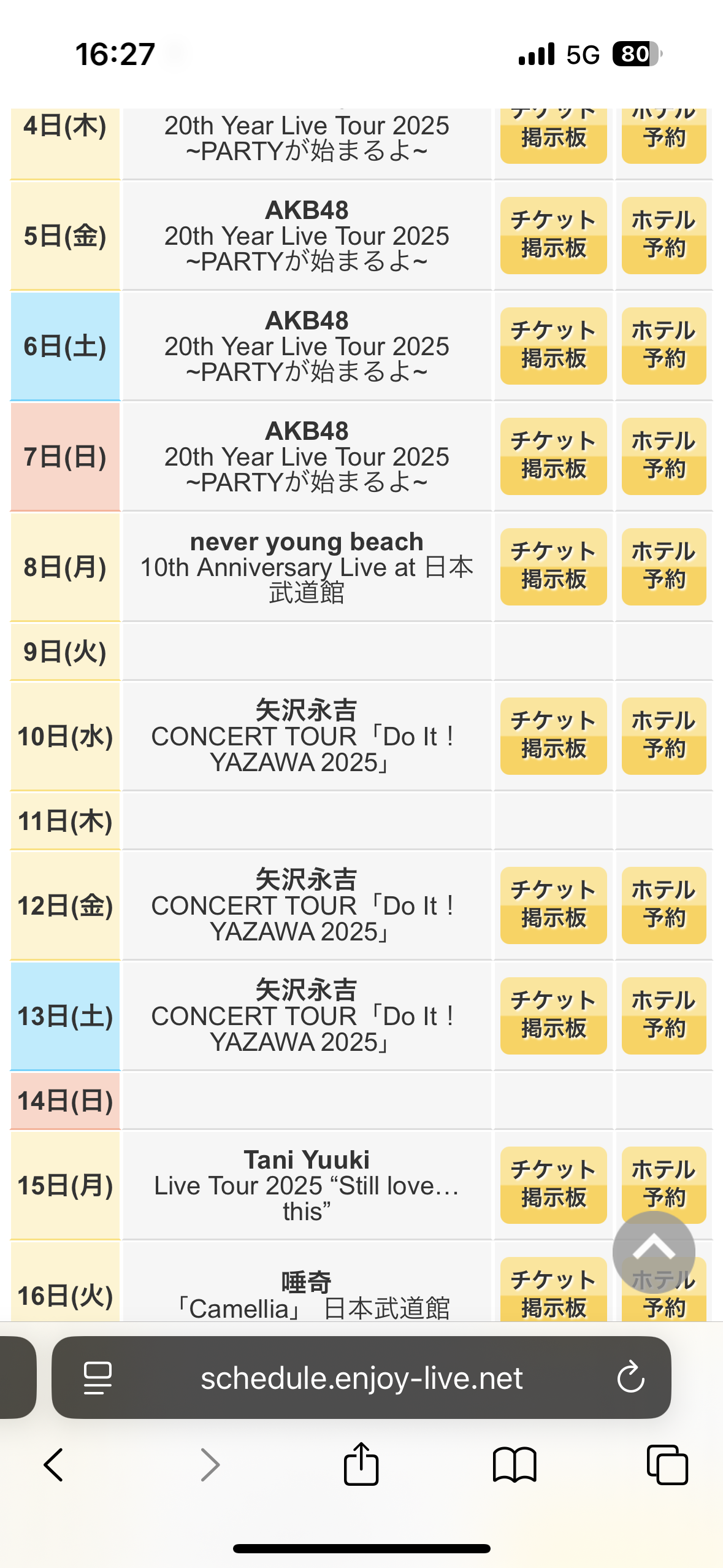Image resolution: width=723 pixels, height=1568 pixels.
Task: Open ticket board for AKB48 on 5日(金)
Action: (x=553, y=236)
